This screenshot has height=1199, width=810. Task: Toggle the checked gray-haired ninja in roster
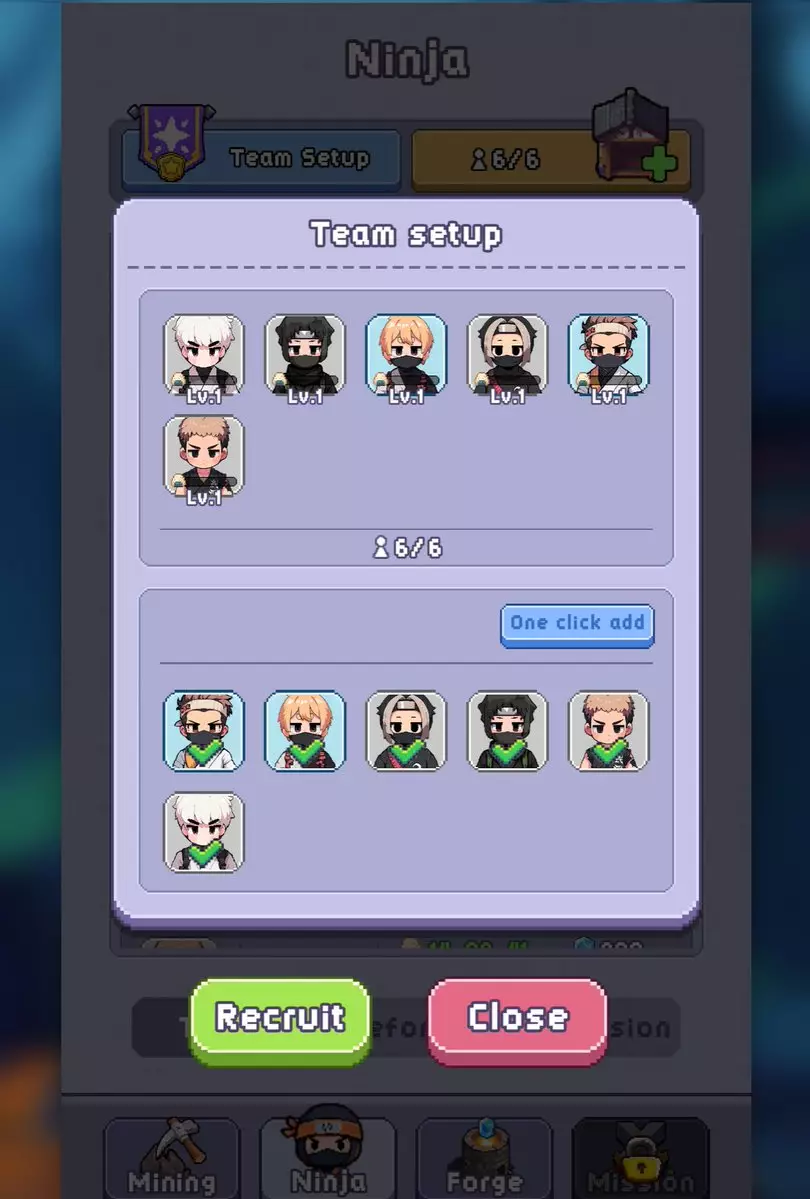pos(406,732)
